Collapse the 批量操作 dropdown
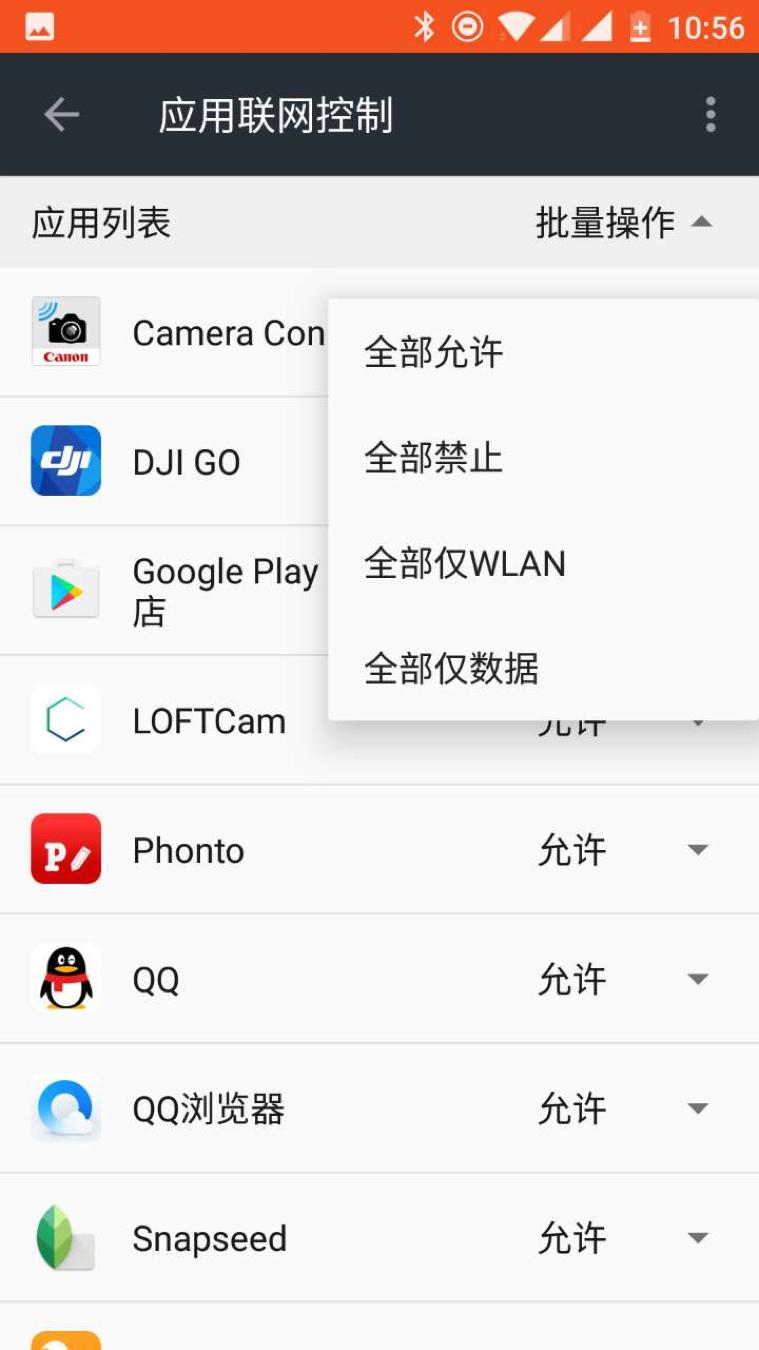759x1350 pixels. click(x=625, y=222)
